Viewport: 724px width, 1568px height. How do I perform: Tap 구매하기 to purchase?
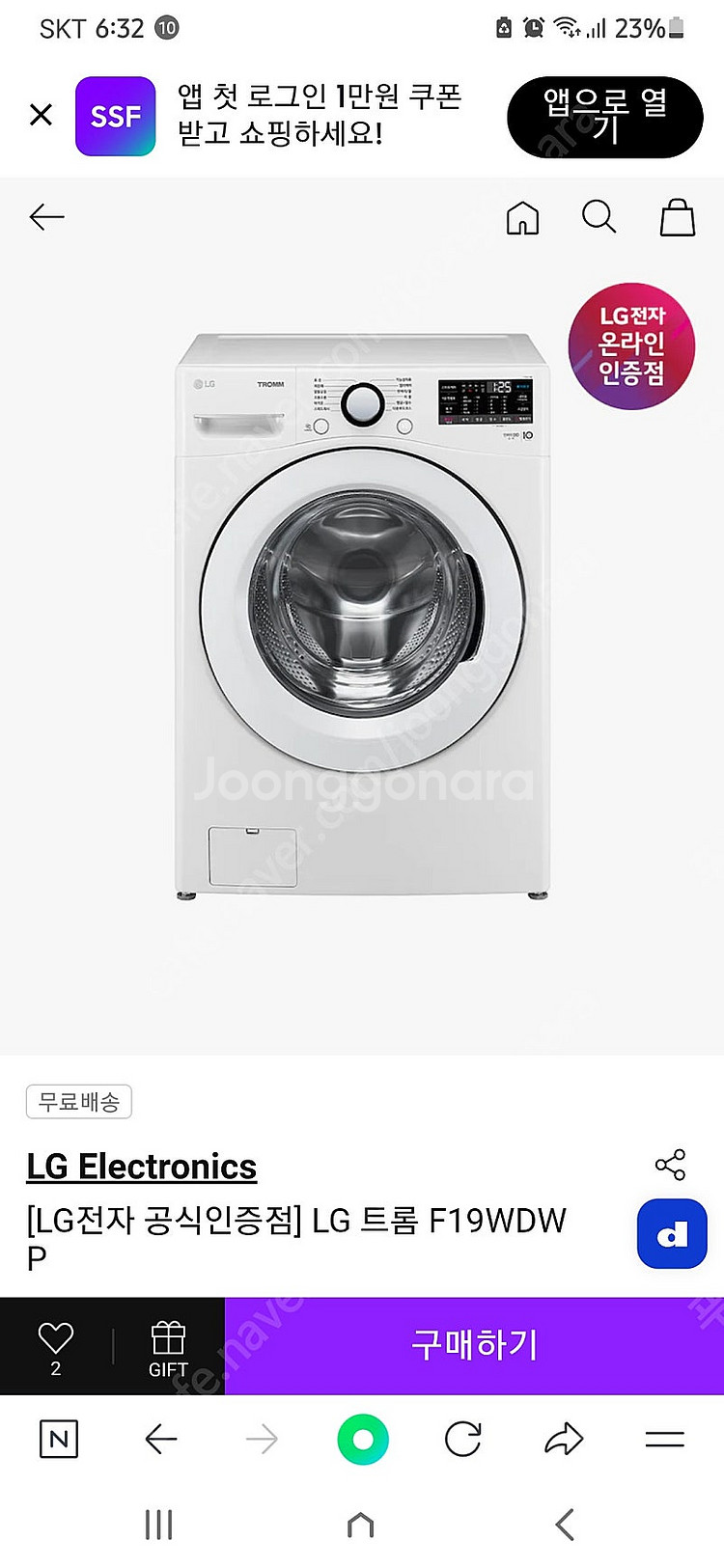coord(474,1345)
